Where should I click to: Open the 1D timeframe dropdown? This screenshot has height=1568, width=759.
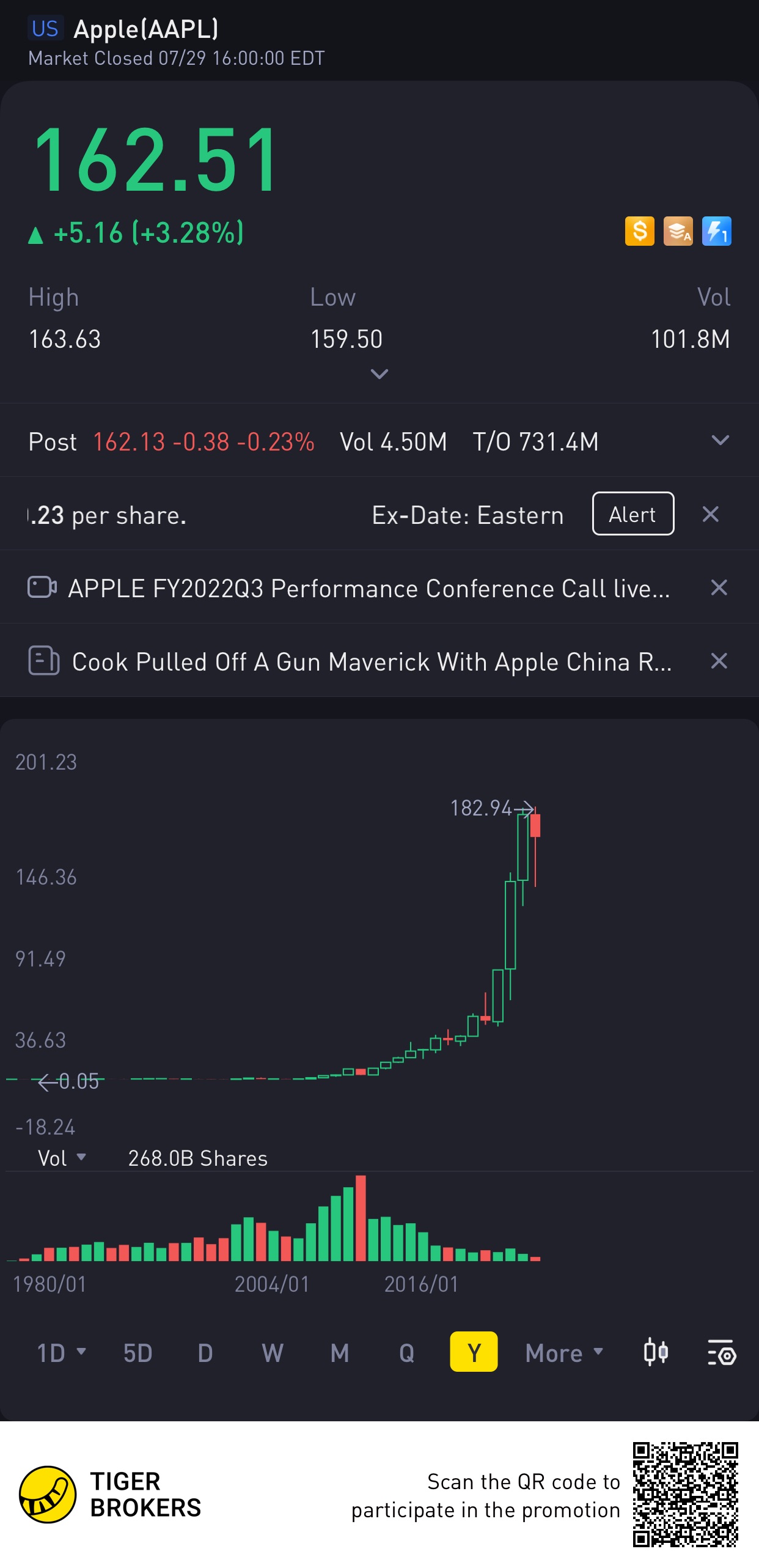pyautogui.click(x=61, y=1352)
